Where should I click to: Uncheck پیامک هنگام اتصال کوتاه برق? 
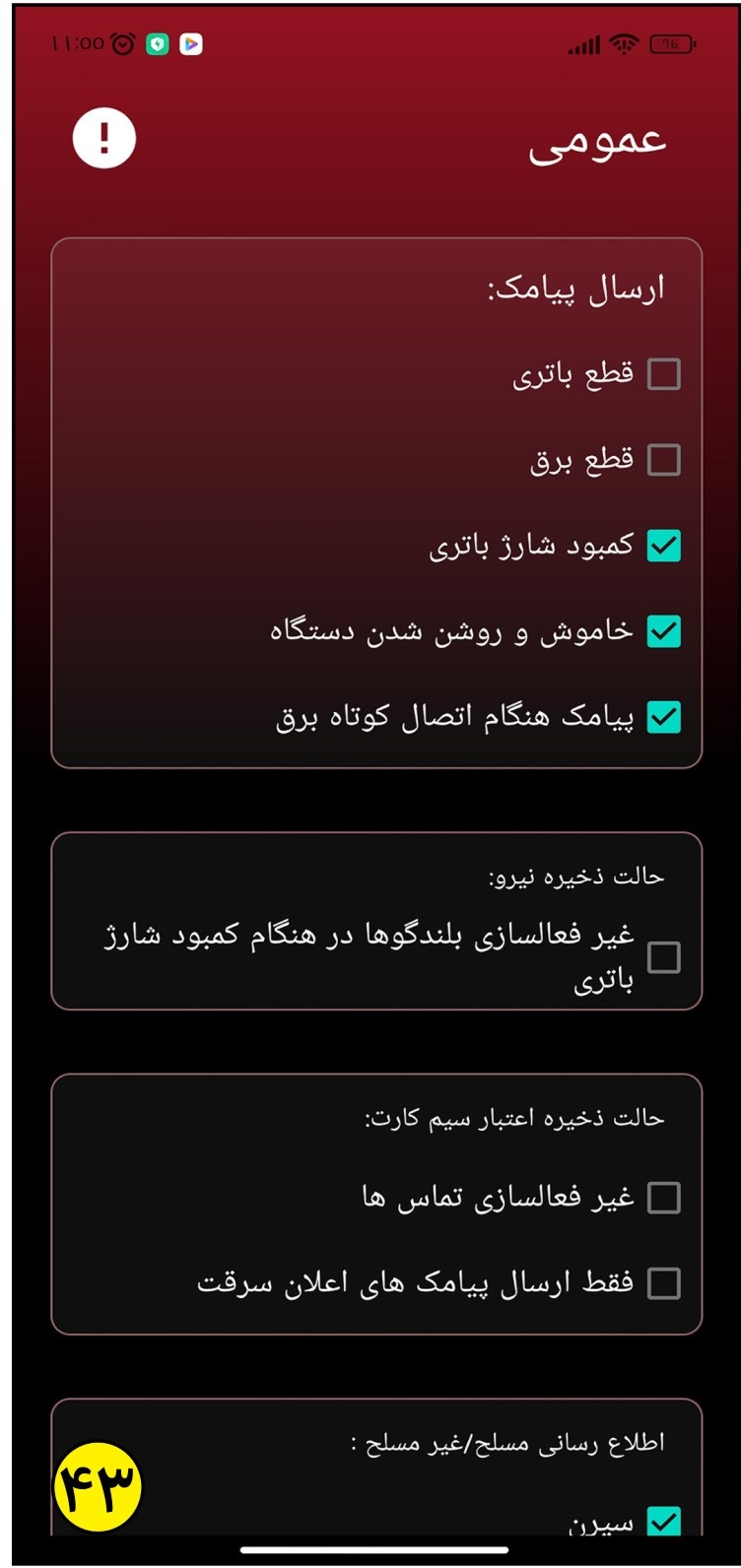click(663, 717)
